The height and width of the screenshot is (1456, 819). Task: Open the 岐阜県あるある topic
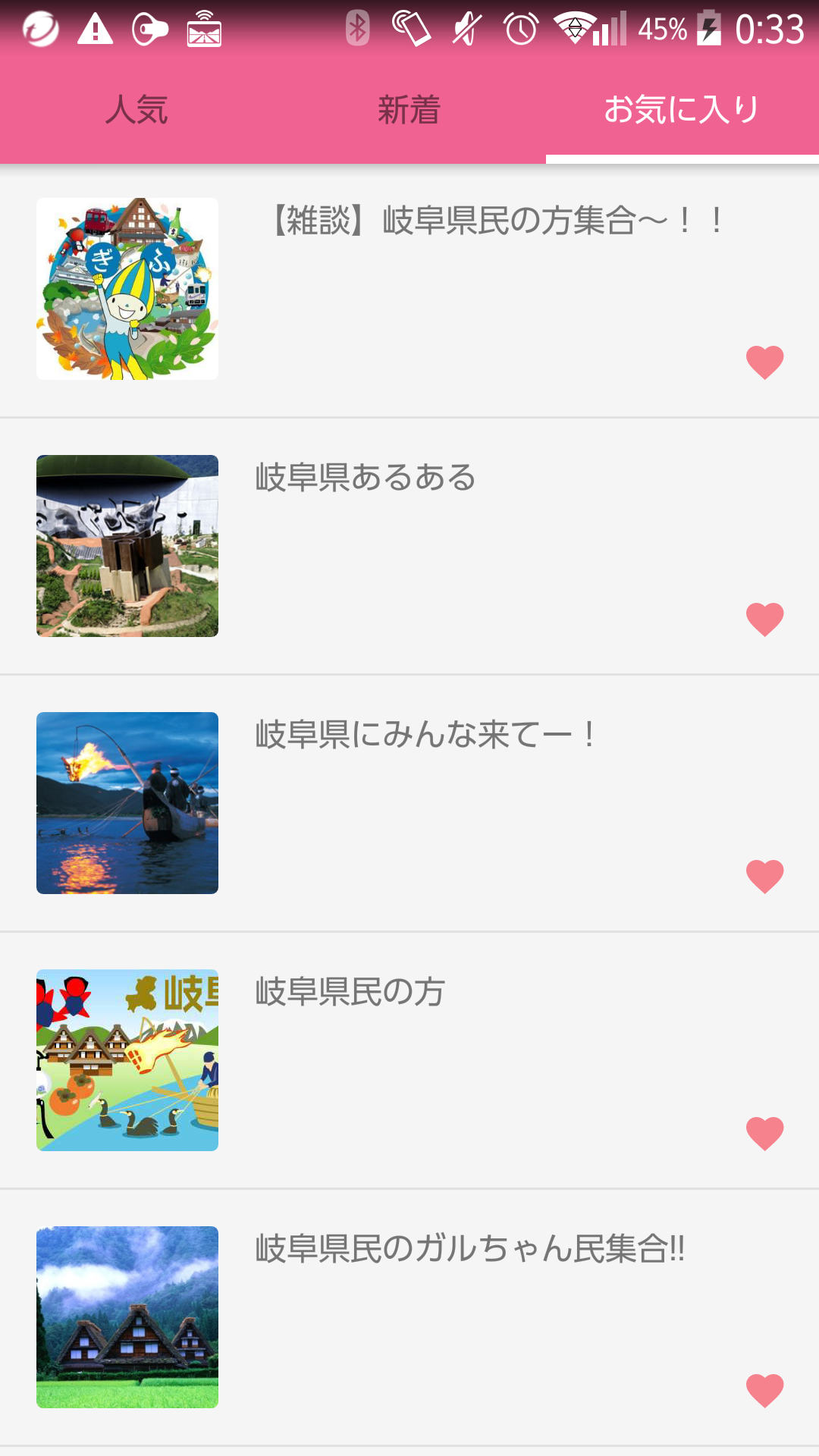tap(409, 546)
